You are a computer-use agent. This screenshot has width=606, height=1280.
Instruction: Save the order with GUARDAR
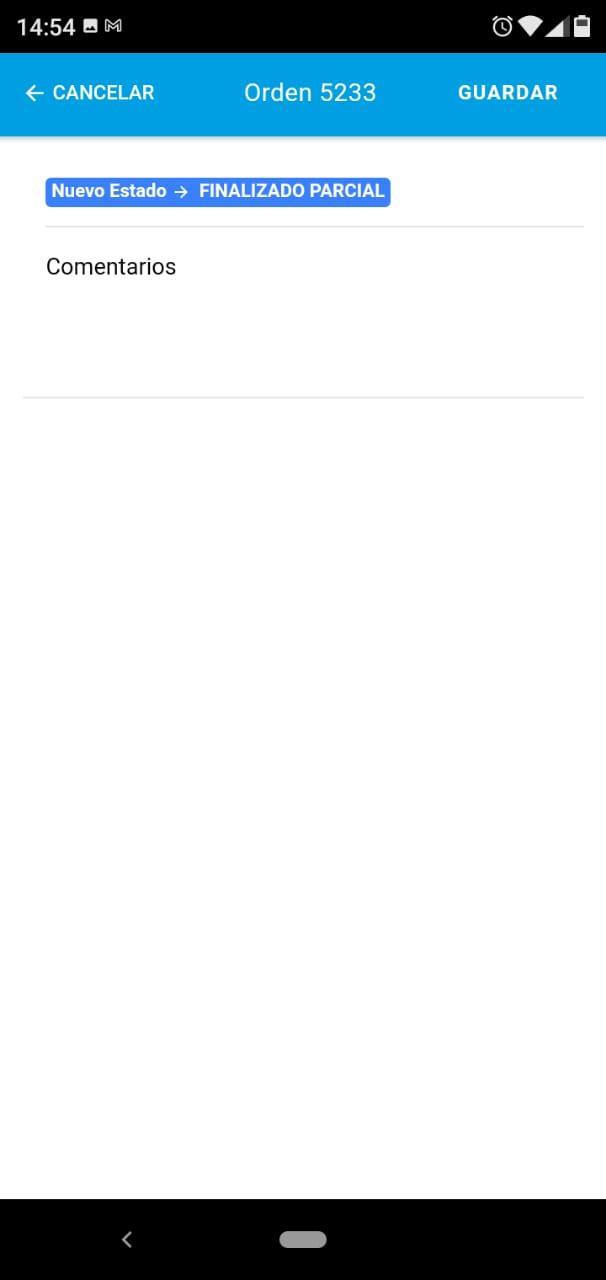pos(507,93)
